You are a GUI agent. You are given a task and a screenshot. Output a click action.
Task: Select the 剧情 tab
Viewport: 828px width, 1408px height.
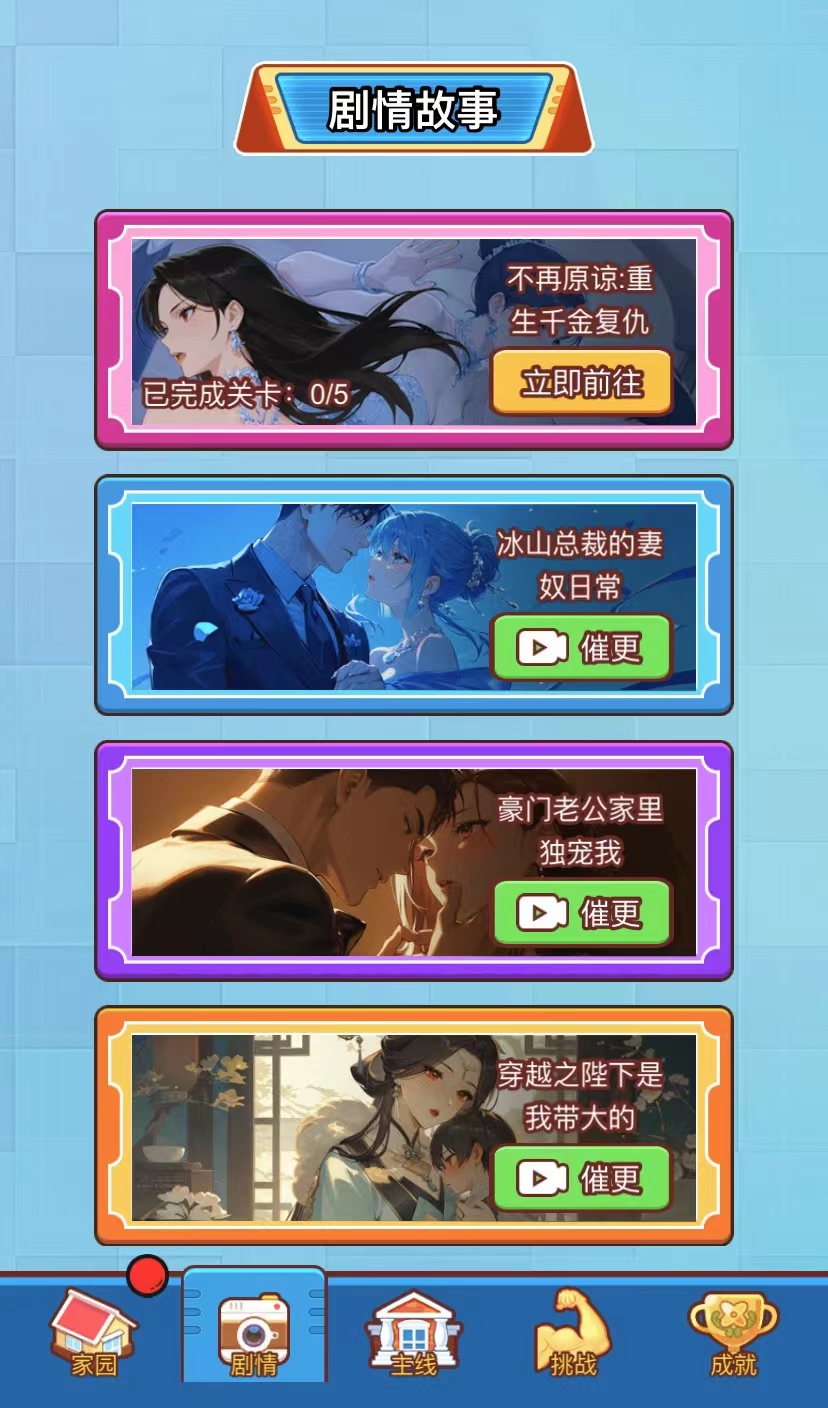coord(254,1333)
